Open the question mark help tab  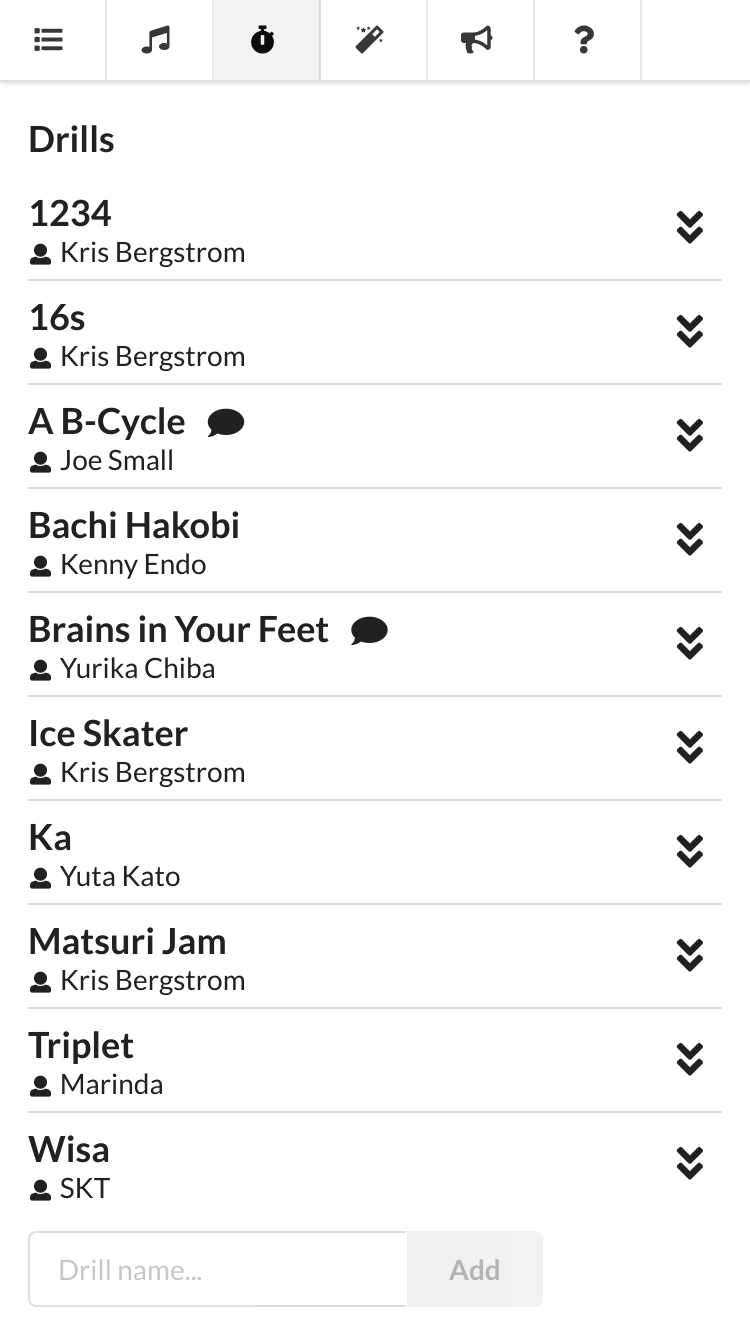[x=587, y=40]
